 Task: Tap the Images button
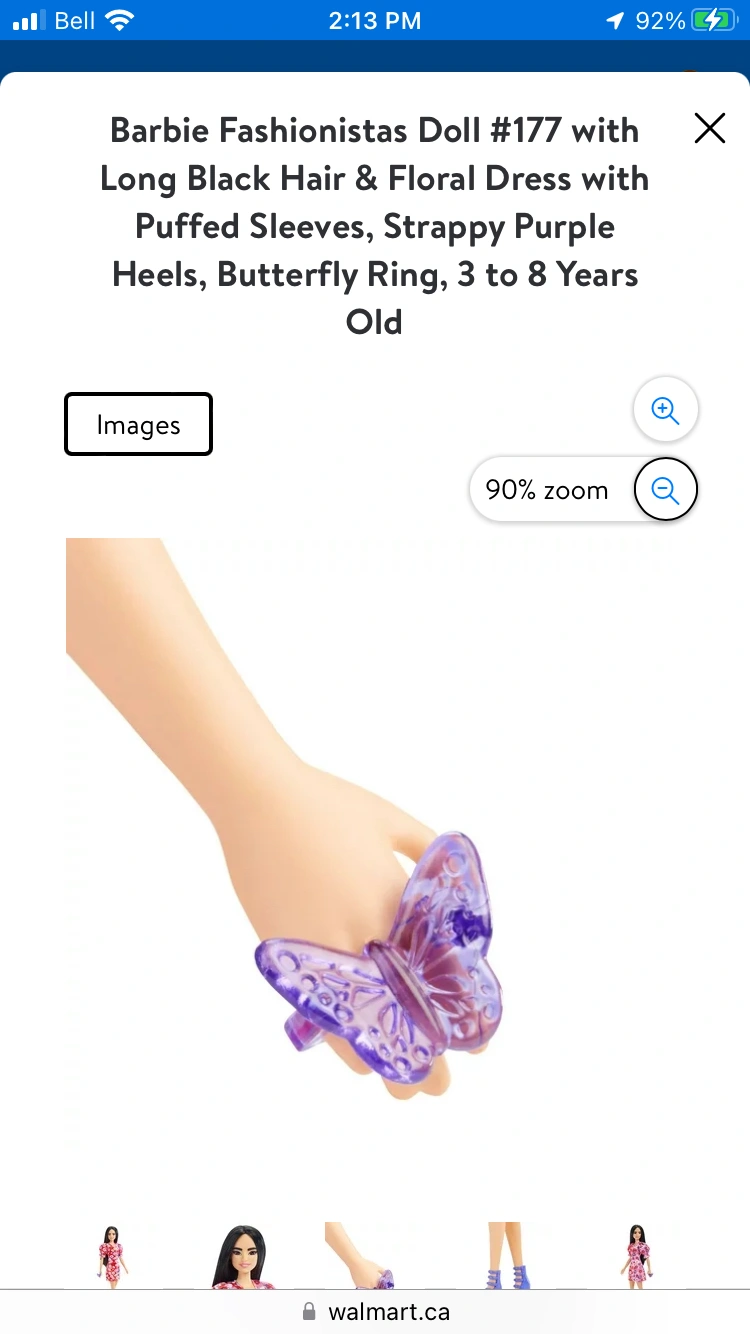coord(138,425)
